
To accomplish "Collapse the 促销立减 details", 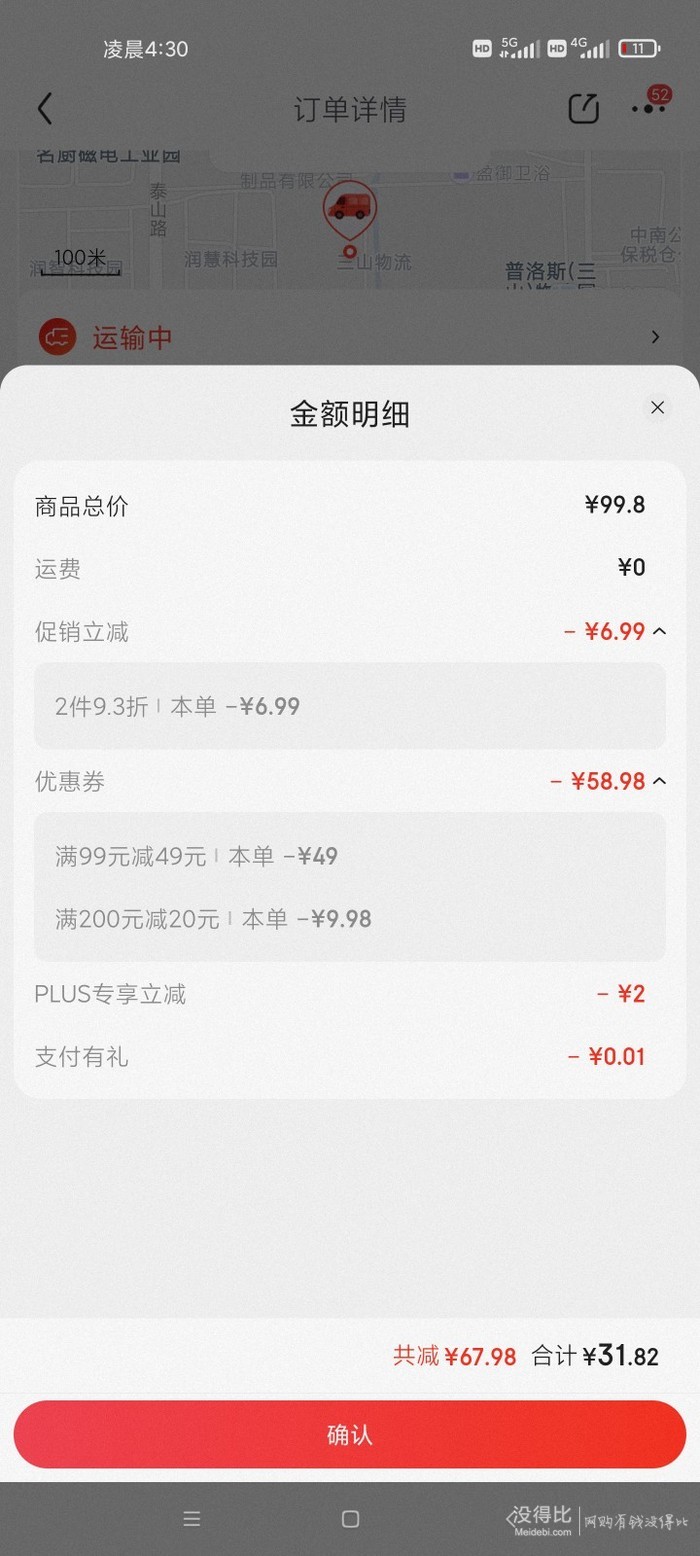I will (x=659, y=631).
